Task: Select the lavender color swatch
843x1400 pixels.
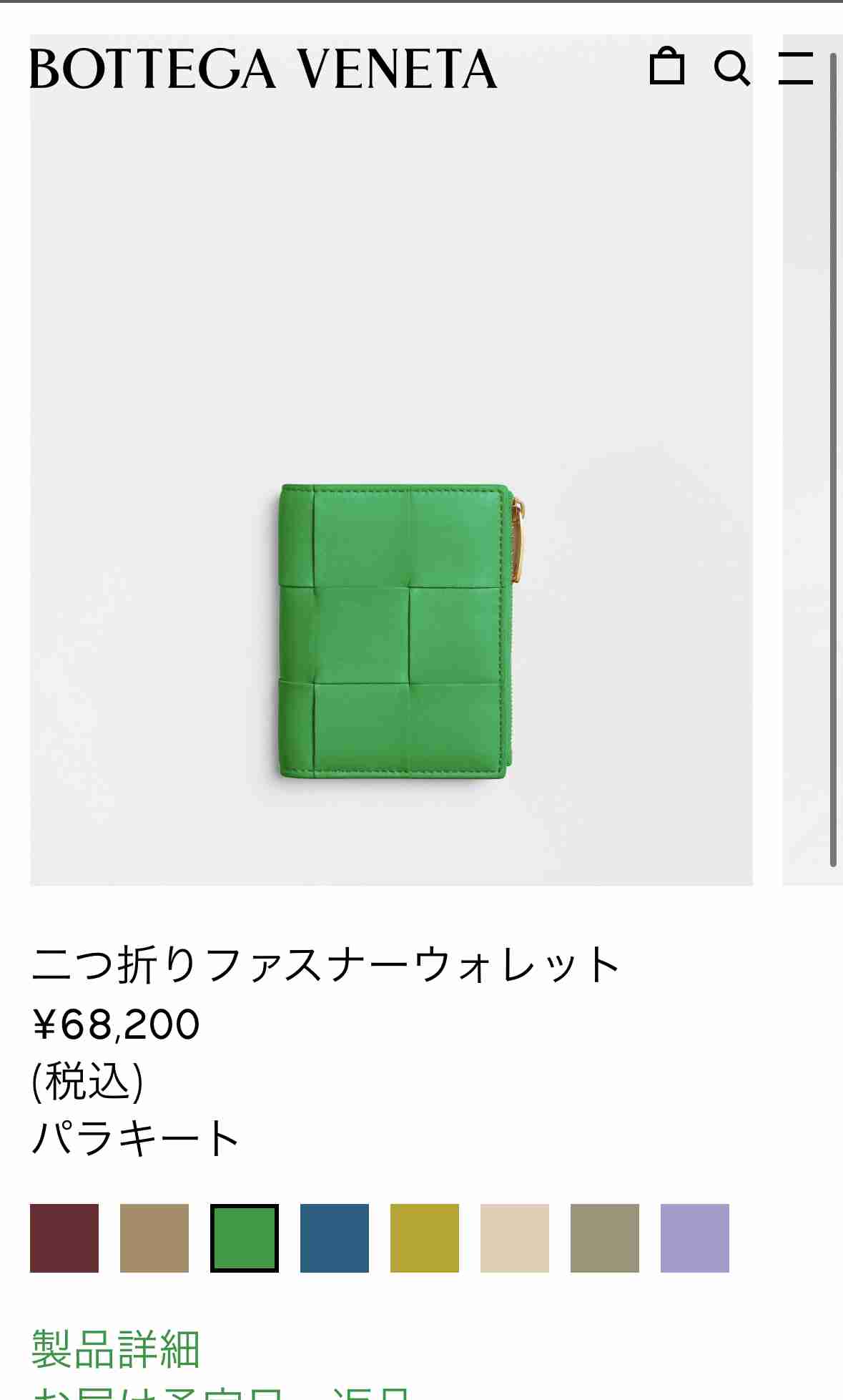Action: [694, 1238]
